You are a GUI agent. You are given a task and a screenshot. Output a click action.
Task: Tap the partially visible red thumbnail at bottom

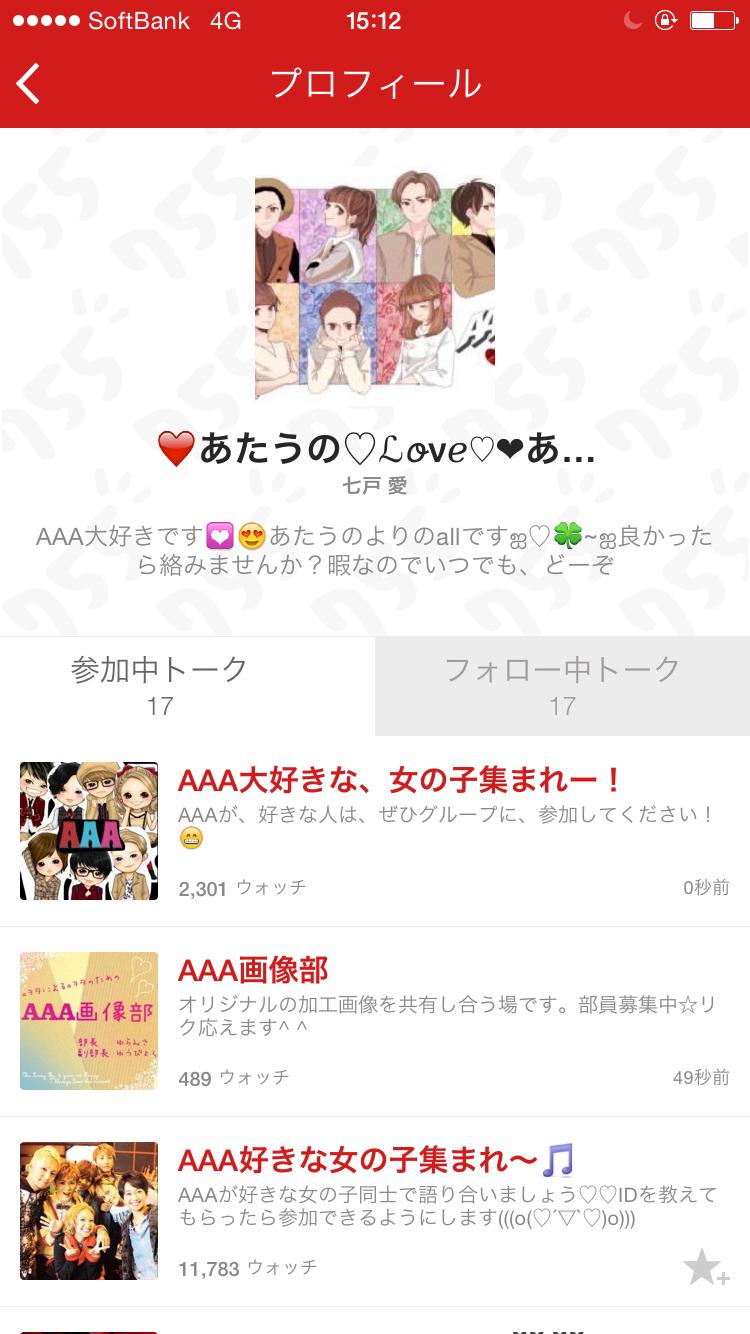click(88, 1330)
